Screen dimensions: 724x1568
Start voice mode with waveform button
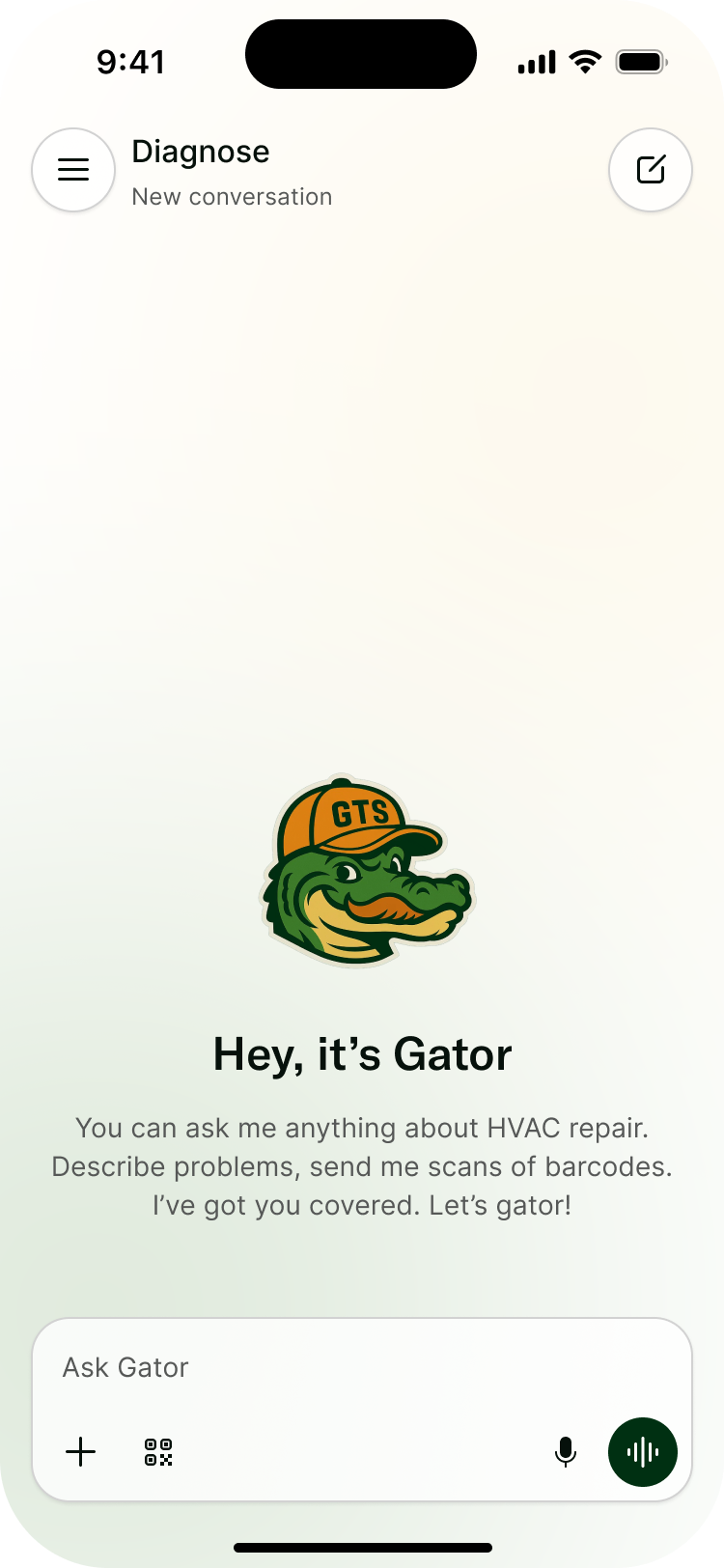(643, 1452)
